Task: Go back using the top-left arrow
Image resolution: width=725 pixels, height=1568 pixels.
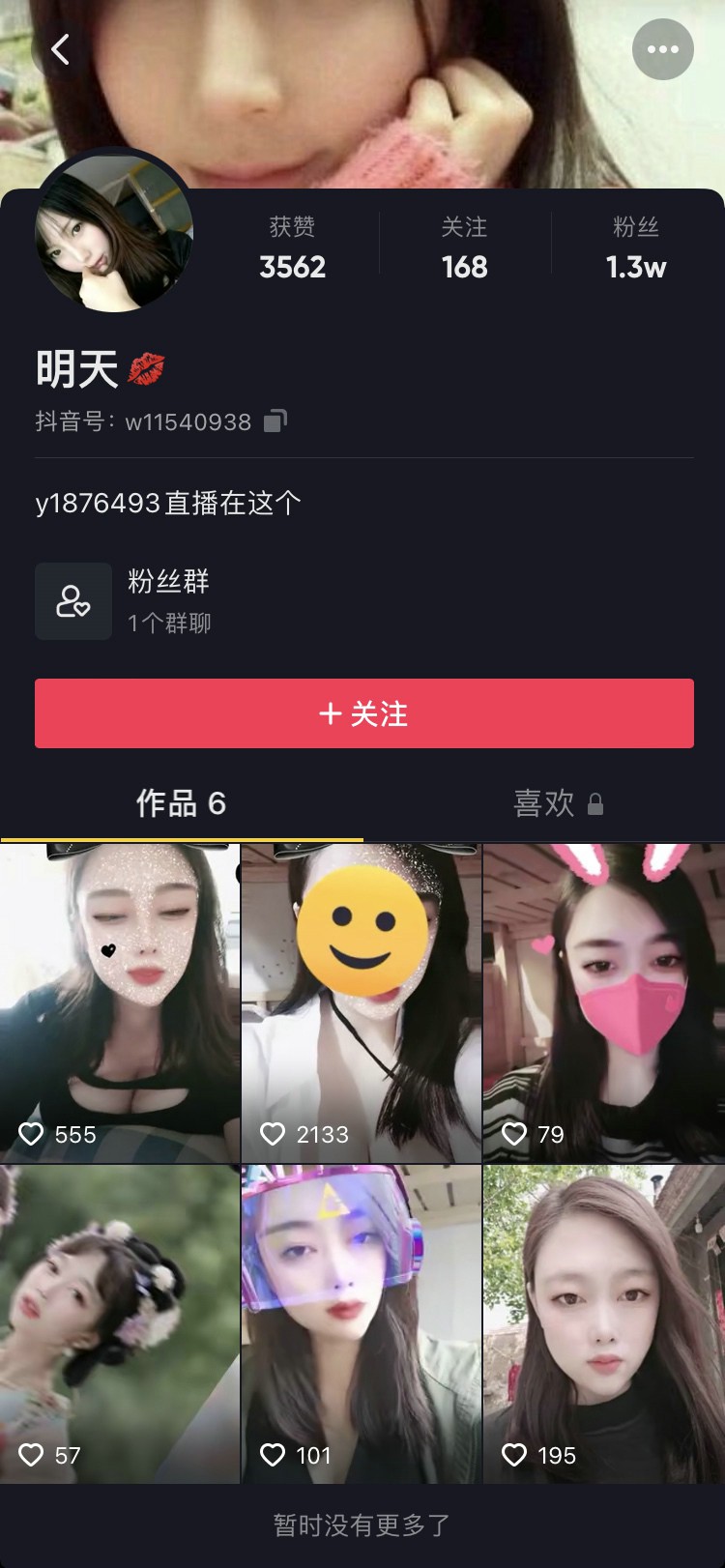Action: point(60,49)
